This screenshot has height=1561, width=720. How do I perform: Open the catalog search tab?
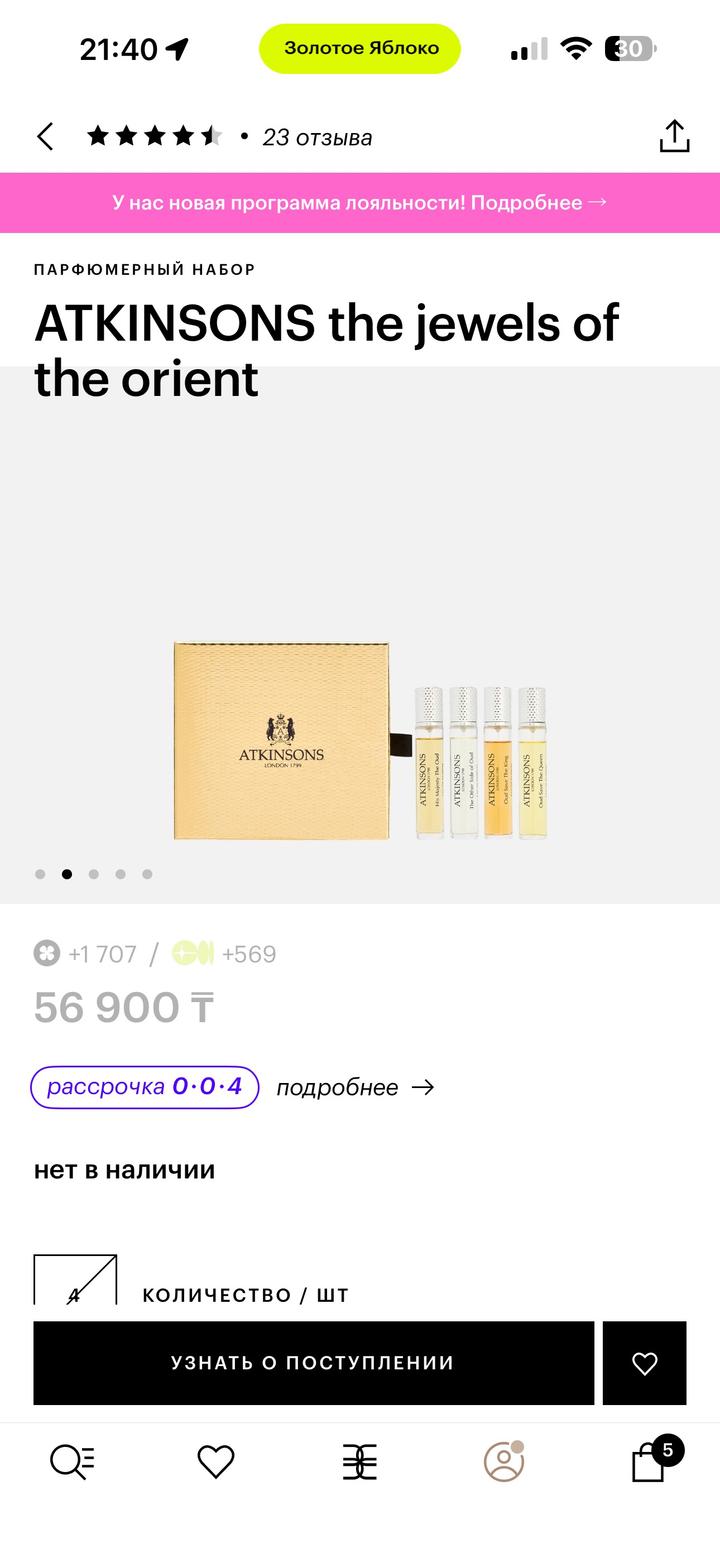coord(72,1462)
